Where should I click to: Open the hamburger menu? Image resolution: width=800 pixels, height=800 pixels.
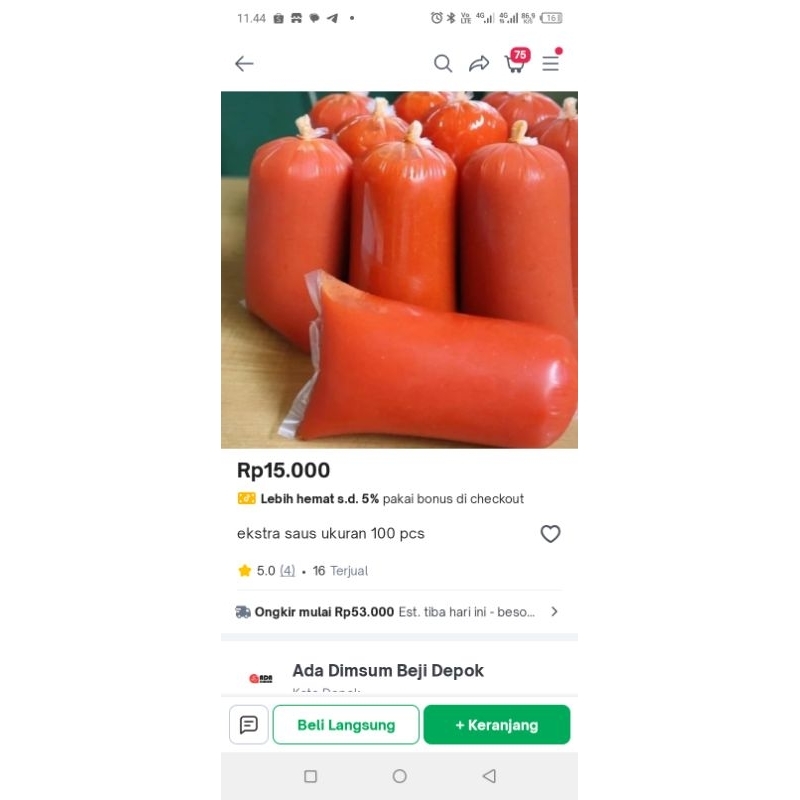[x=551, y=62]
